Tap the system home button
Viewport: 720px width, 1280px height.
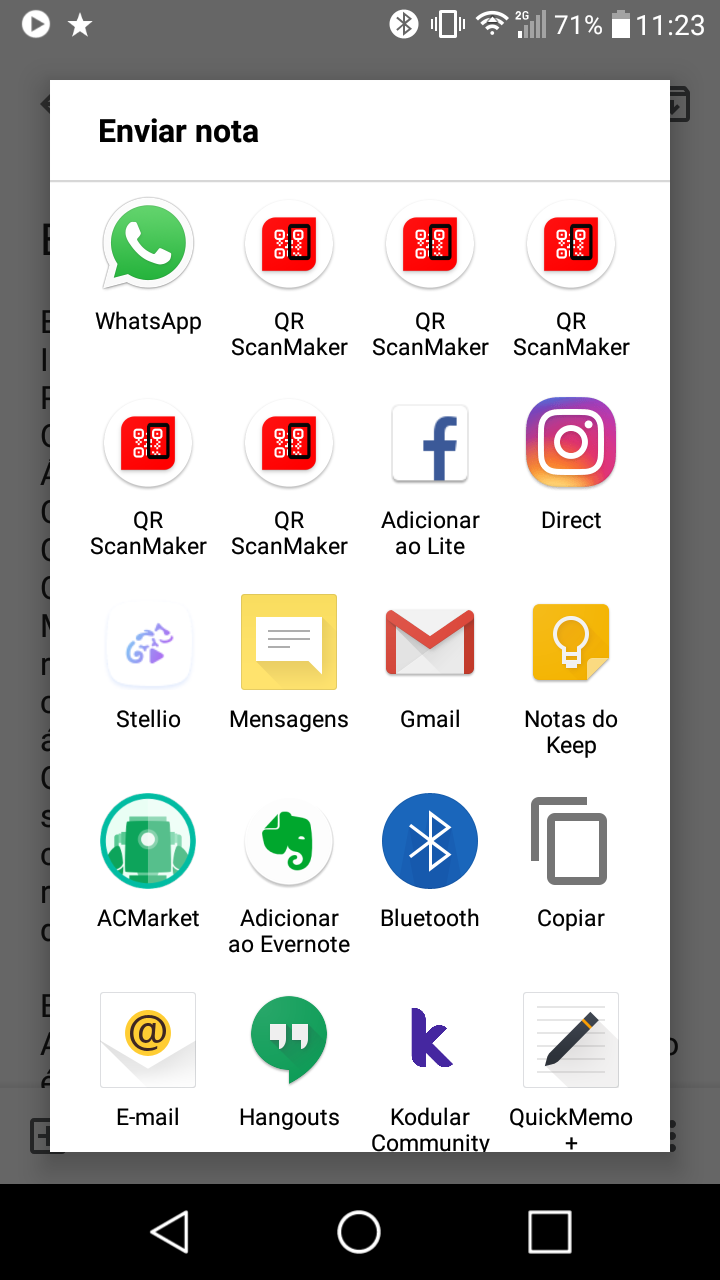(x=359, y=1232)
